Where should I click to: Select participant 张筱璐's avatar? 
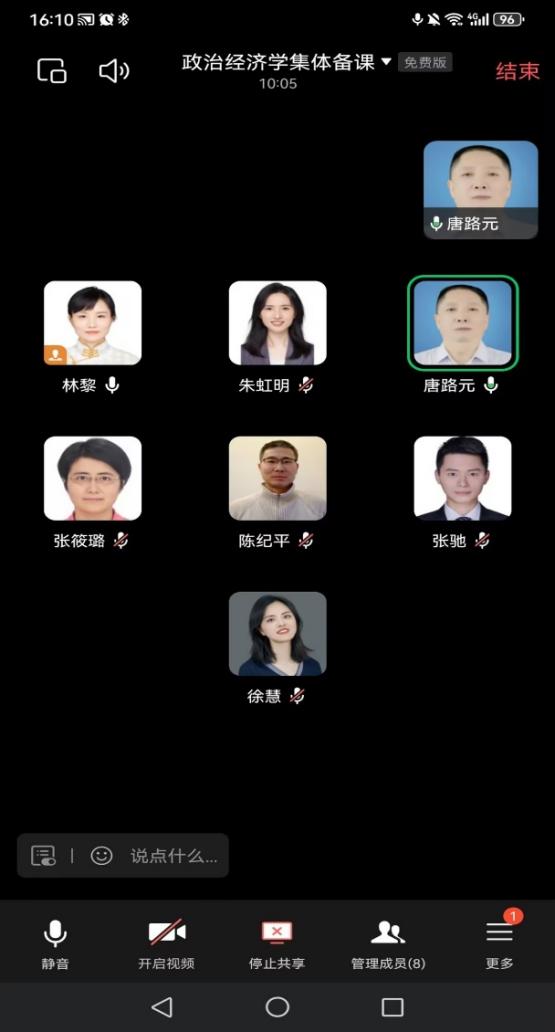93,478
